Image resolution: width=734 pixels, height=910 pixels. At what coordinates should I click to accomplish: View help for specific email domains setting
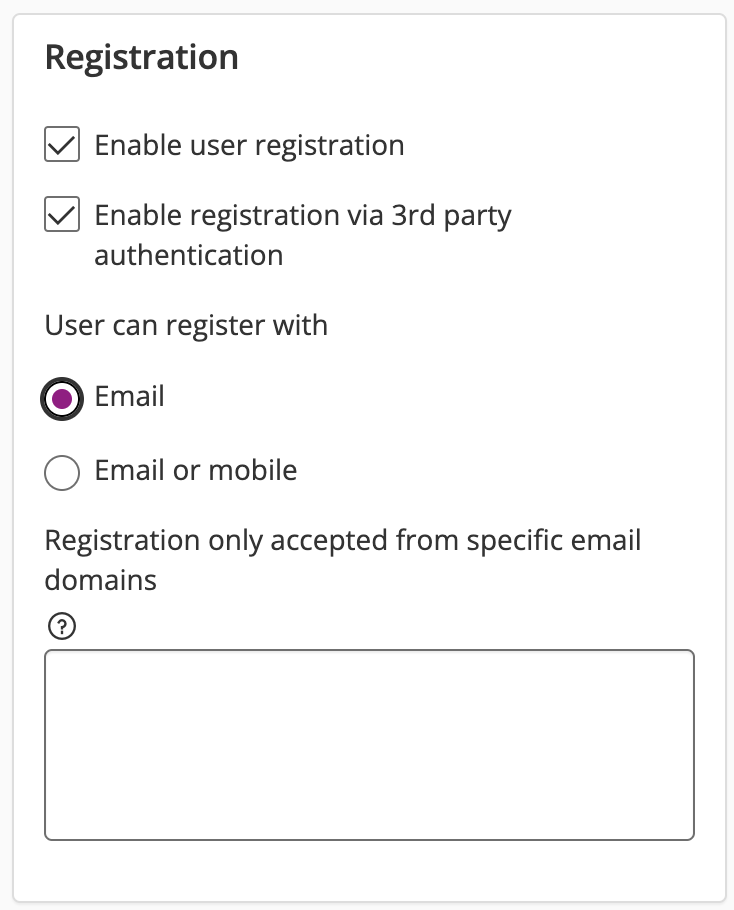[x=59, y=627]
